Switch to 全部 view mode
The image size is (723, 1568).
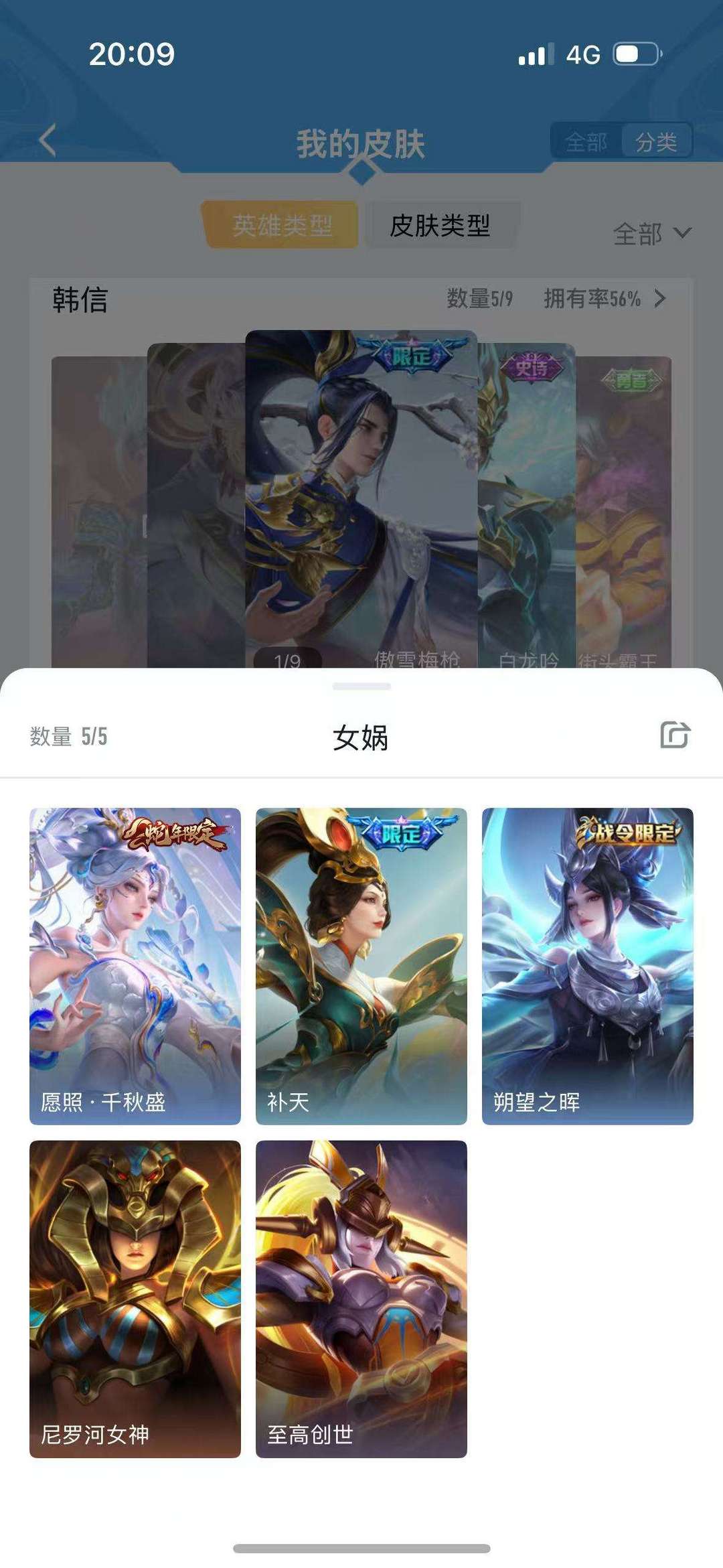click(x=586, y=141)
